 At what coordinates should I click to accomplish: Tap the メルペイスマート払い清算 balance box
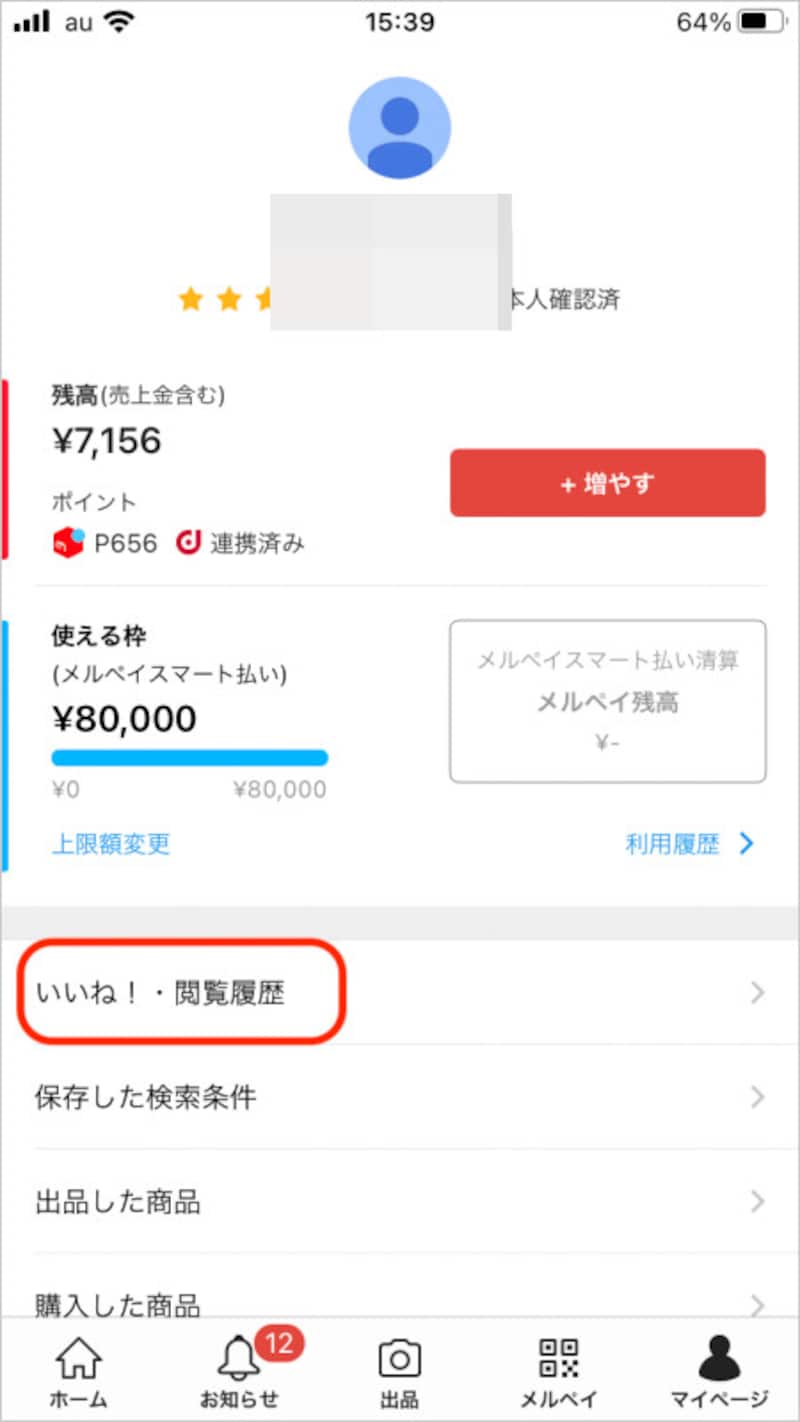click(x=607, y=700)
